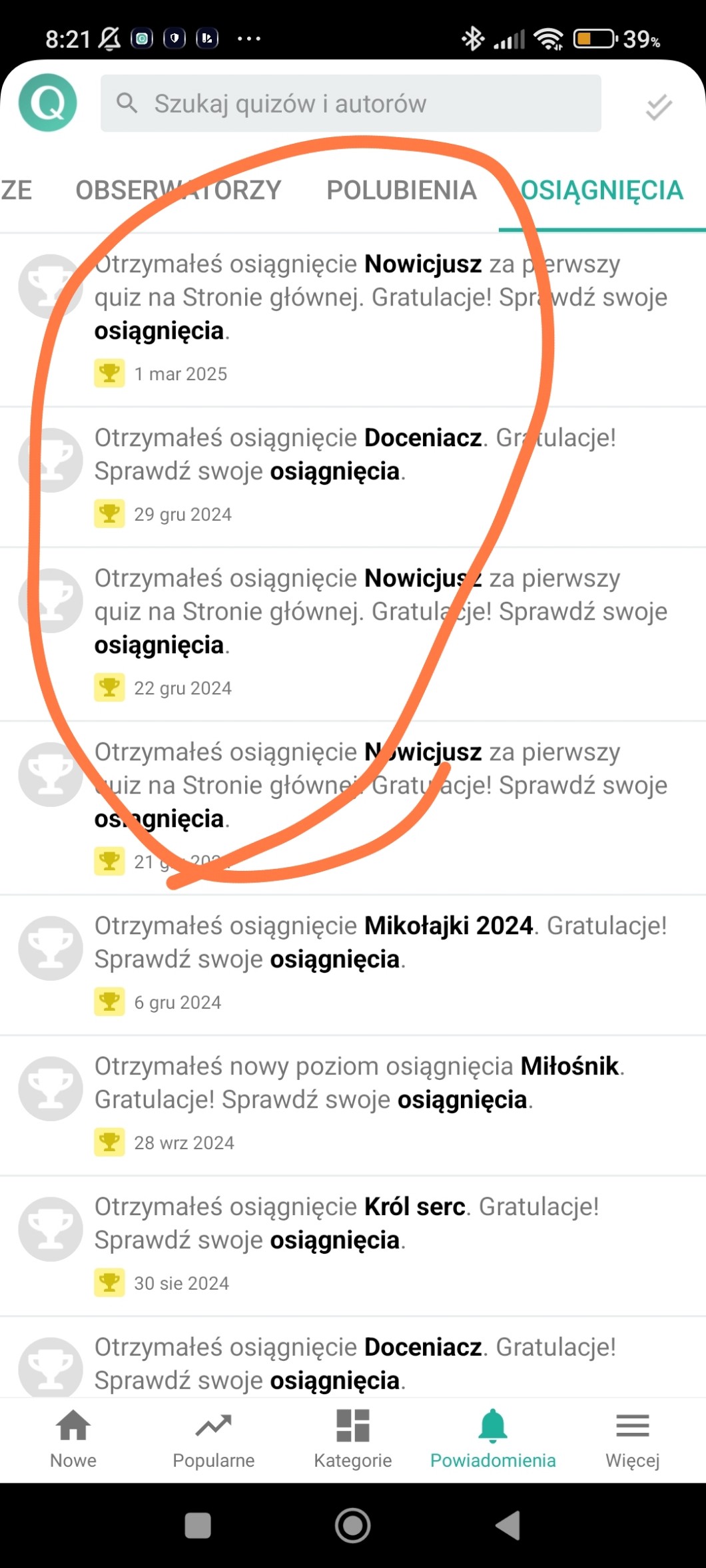Open the Więcej menu
Screen dimensions: 706x1568
(x=632, y=1439)
